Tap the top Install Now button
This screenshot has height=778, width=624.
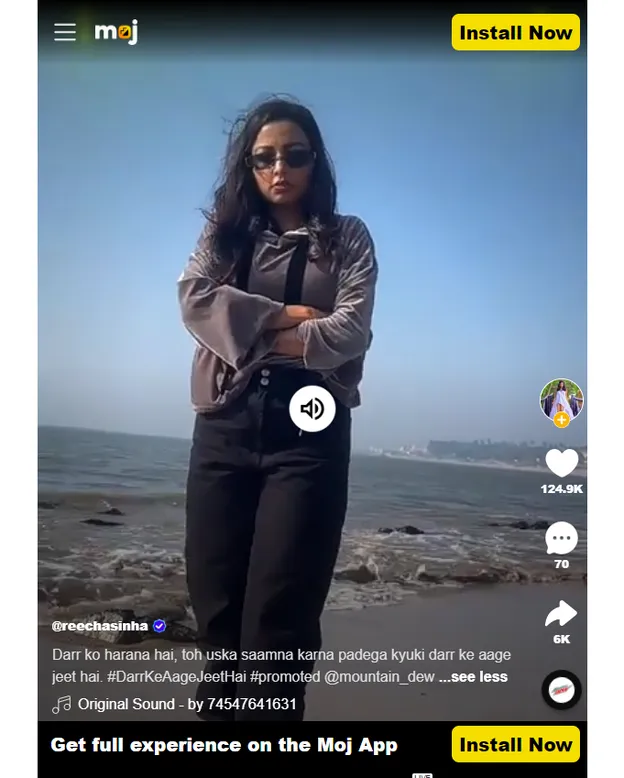[515, 32]
